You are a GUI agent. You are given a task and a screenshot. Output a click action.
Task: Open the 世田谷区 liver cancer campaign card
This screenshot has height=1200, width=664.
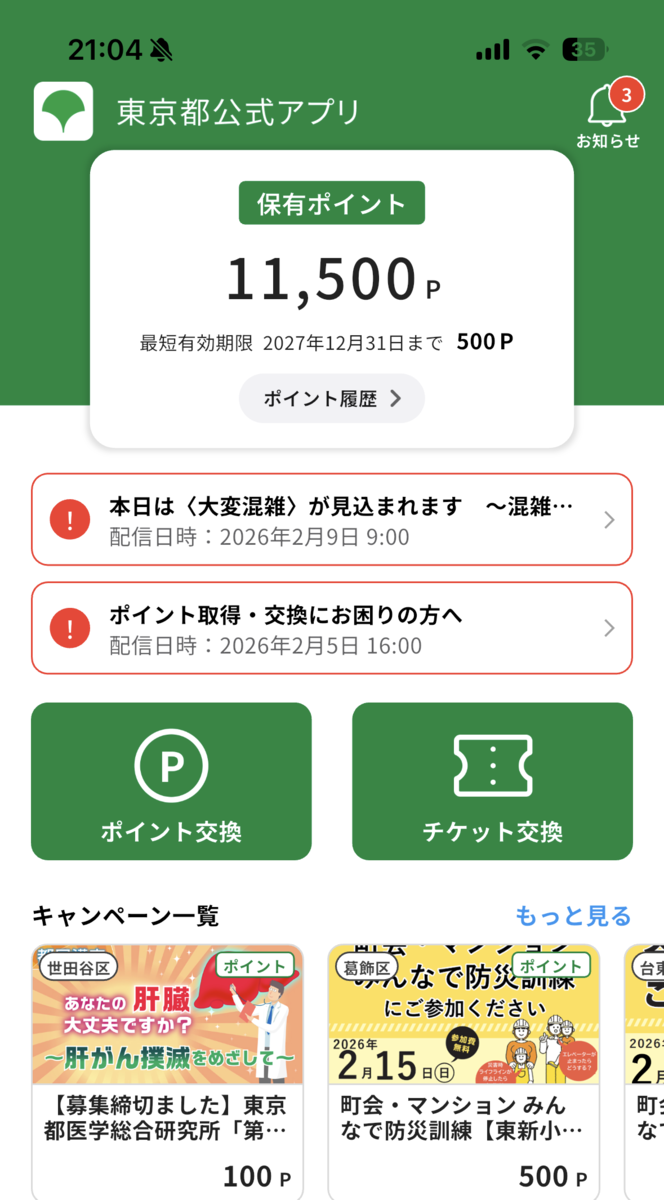pyautogui.click(x=167, y=1071)
